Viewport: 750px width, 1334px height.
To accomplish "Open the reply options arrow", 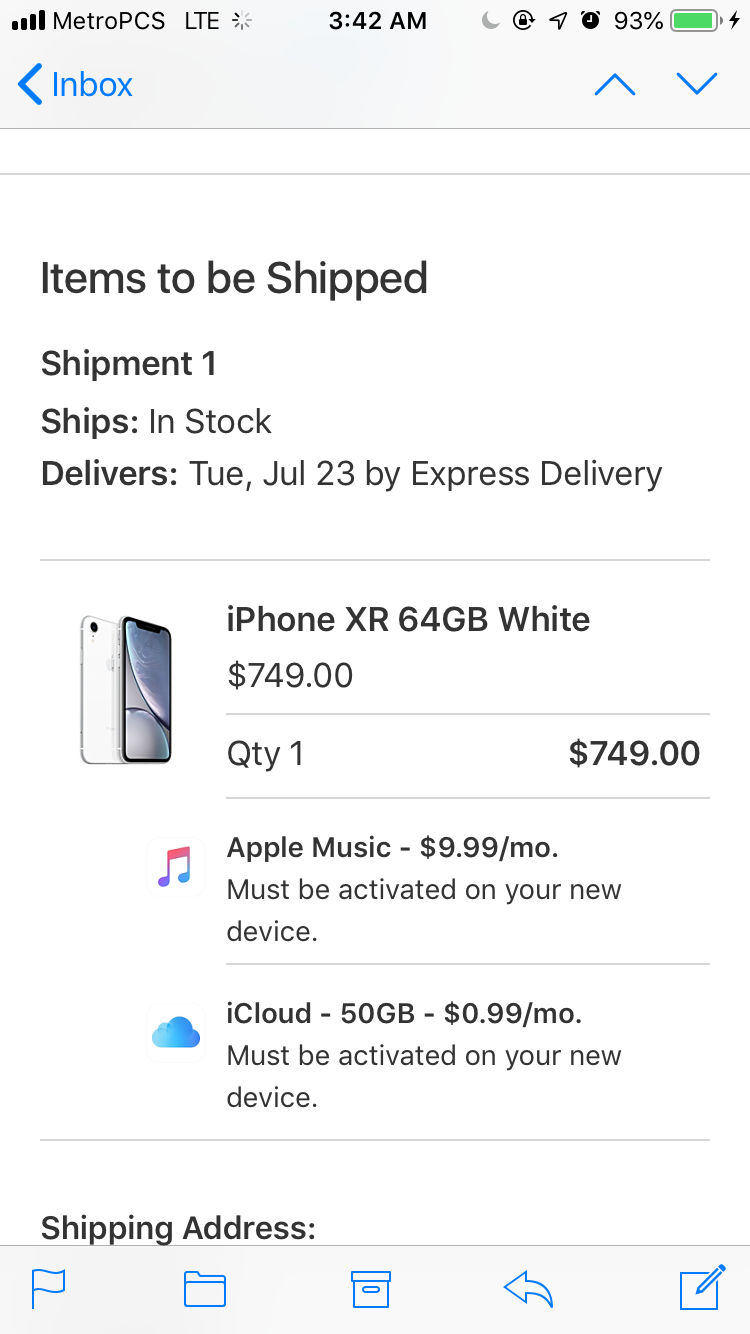I will [528, 1289].
